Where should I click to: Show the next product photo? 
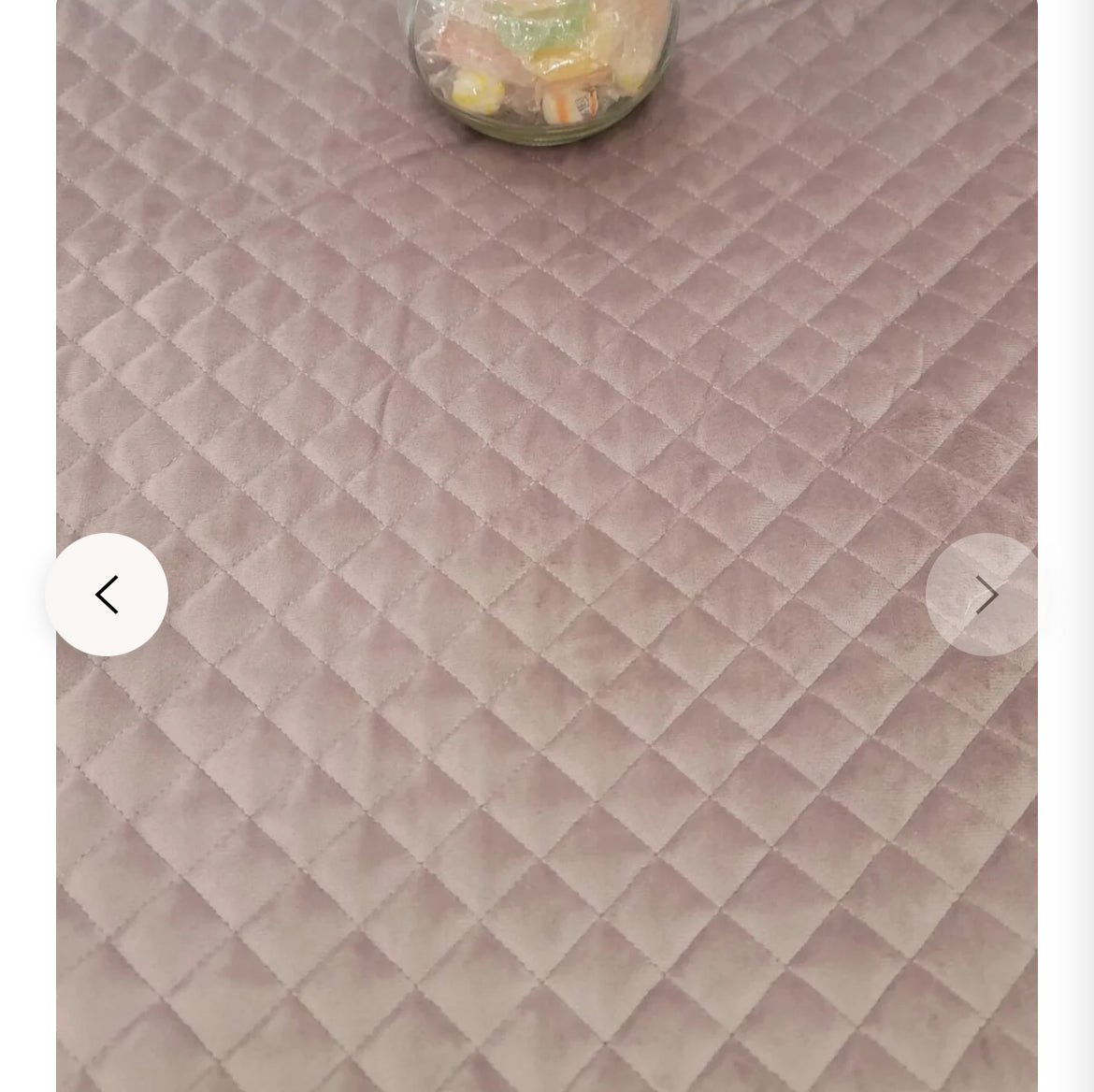pyautogui.click(x=985, y=595)
